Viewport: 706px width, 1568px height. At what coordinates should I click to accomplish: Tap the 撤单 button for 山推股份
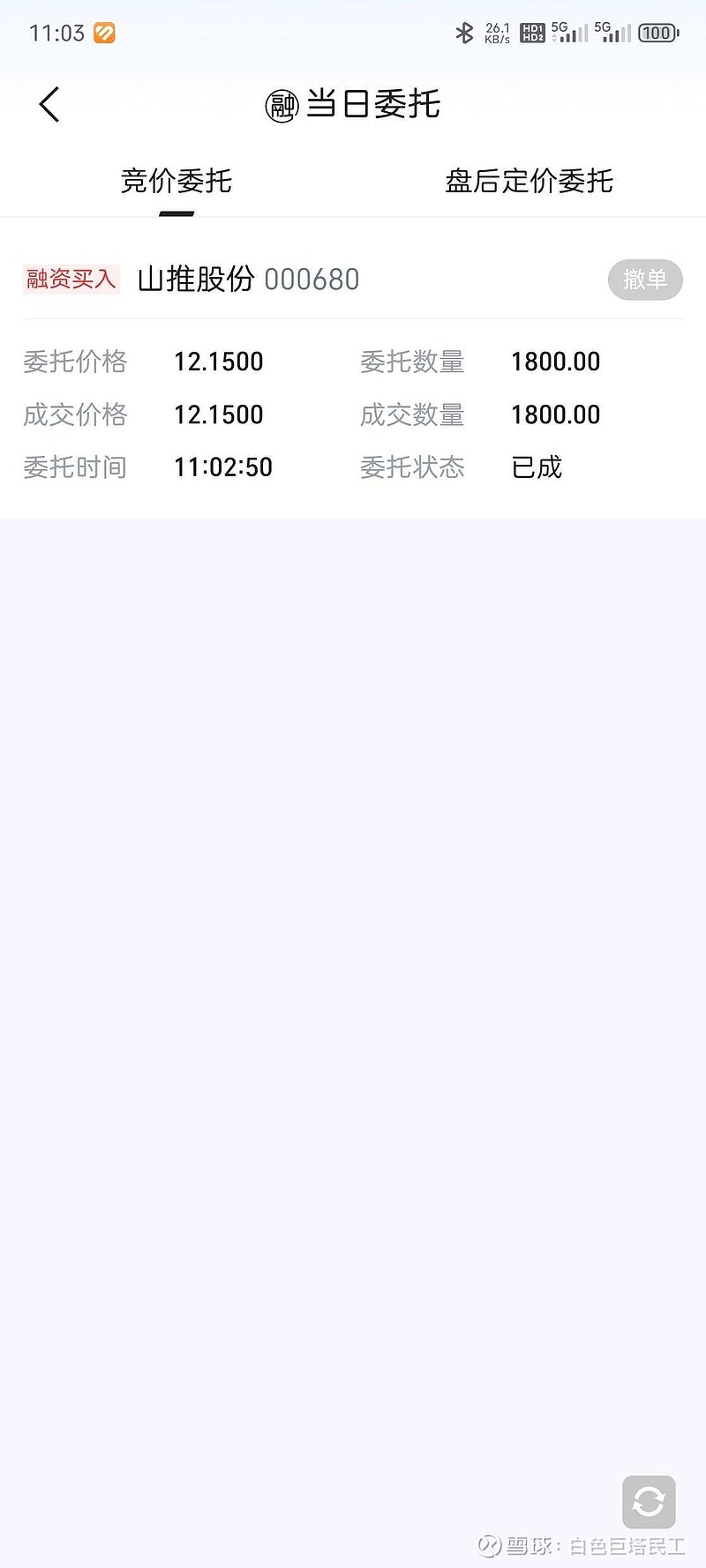coord(645,280)
